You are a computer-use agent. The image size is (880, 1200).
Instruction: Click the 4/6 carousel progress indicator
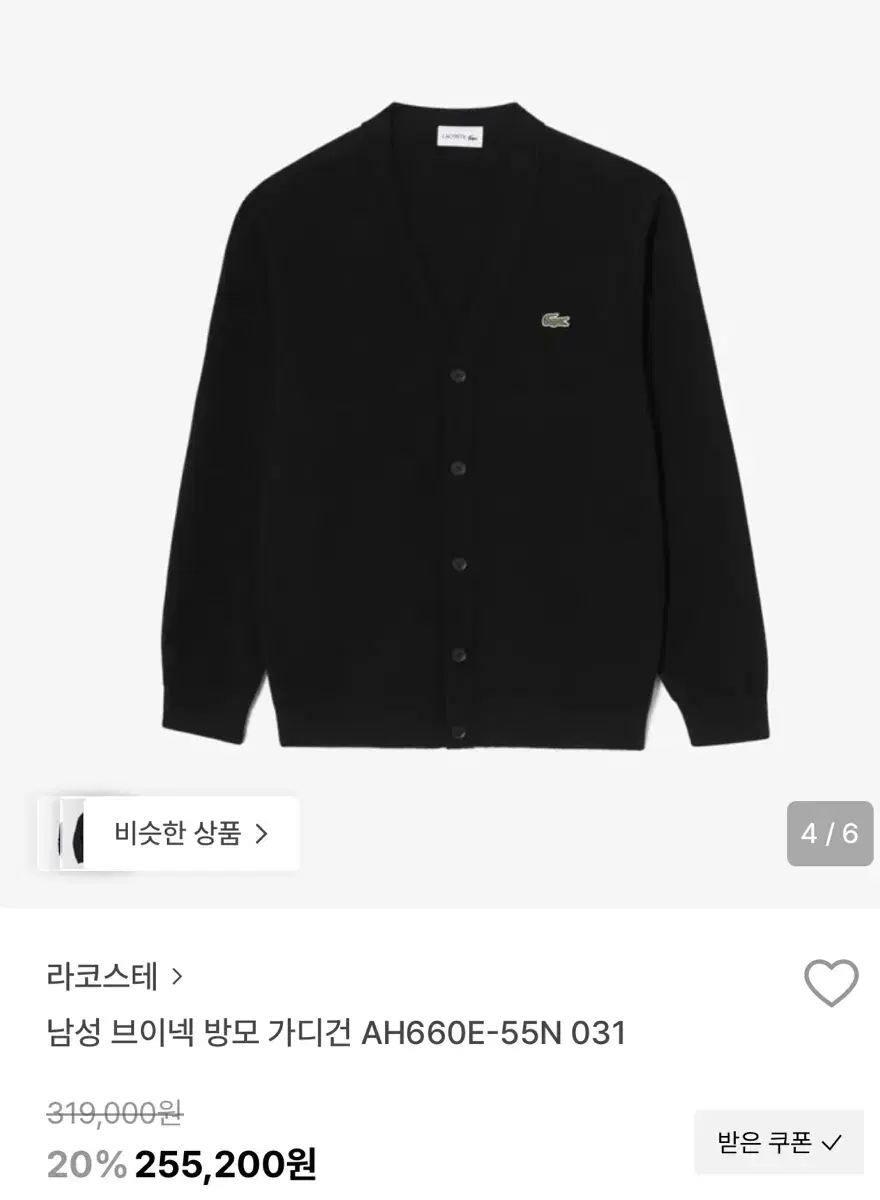click(x=832, y=832)
